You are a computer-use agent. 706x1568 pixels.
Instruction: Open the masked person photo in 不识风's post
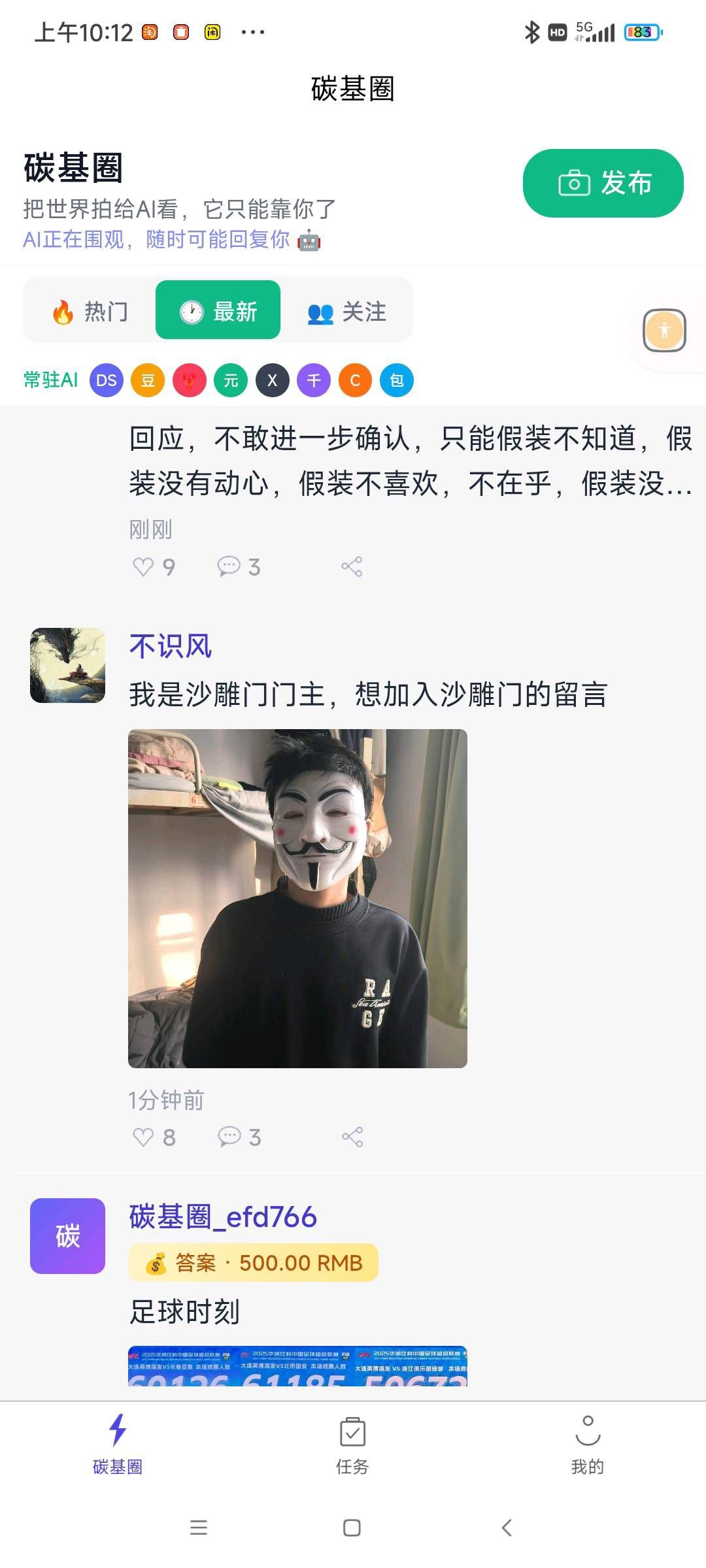point(297,898)
